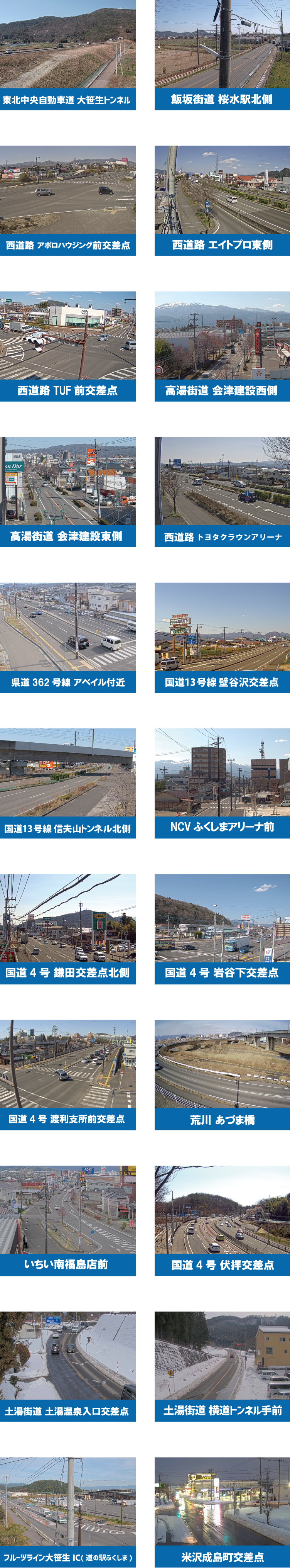
Task: Select 西道路 トヨタクラウンアリーナ camera
Action: 222,492
